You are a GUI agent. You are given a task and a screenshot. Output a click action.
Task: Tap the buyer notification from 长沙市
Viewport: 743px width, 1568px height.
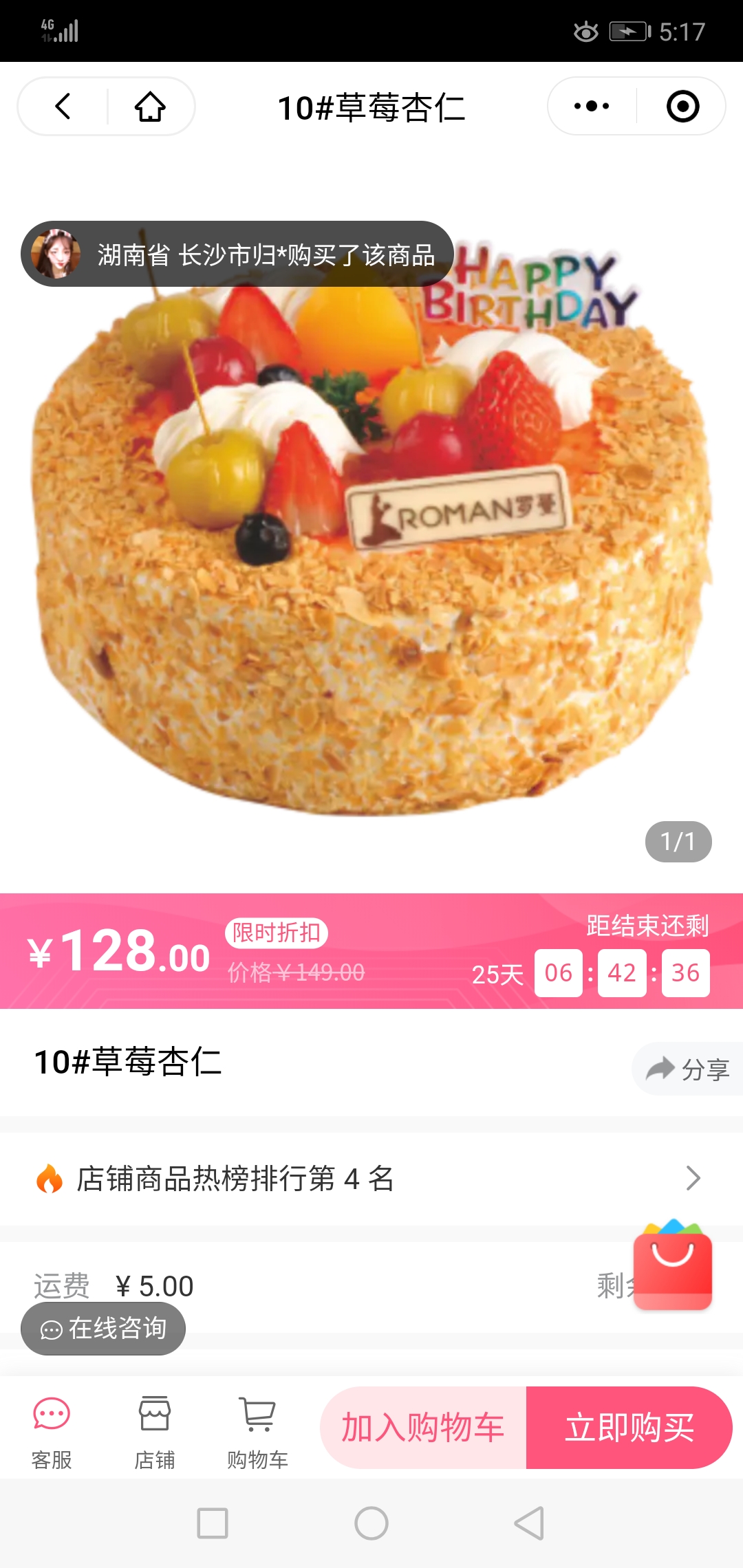click(x=237, y=254)
